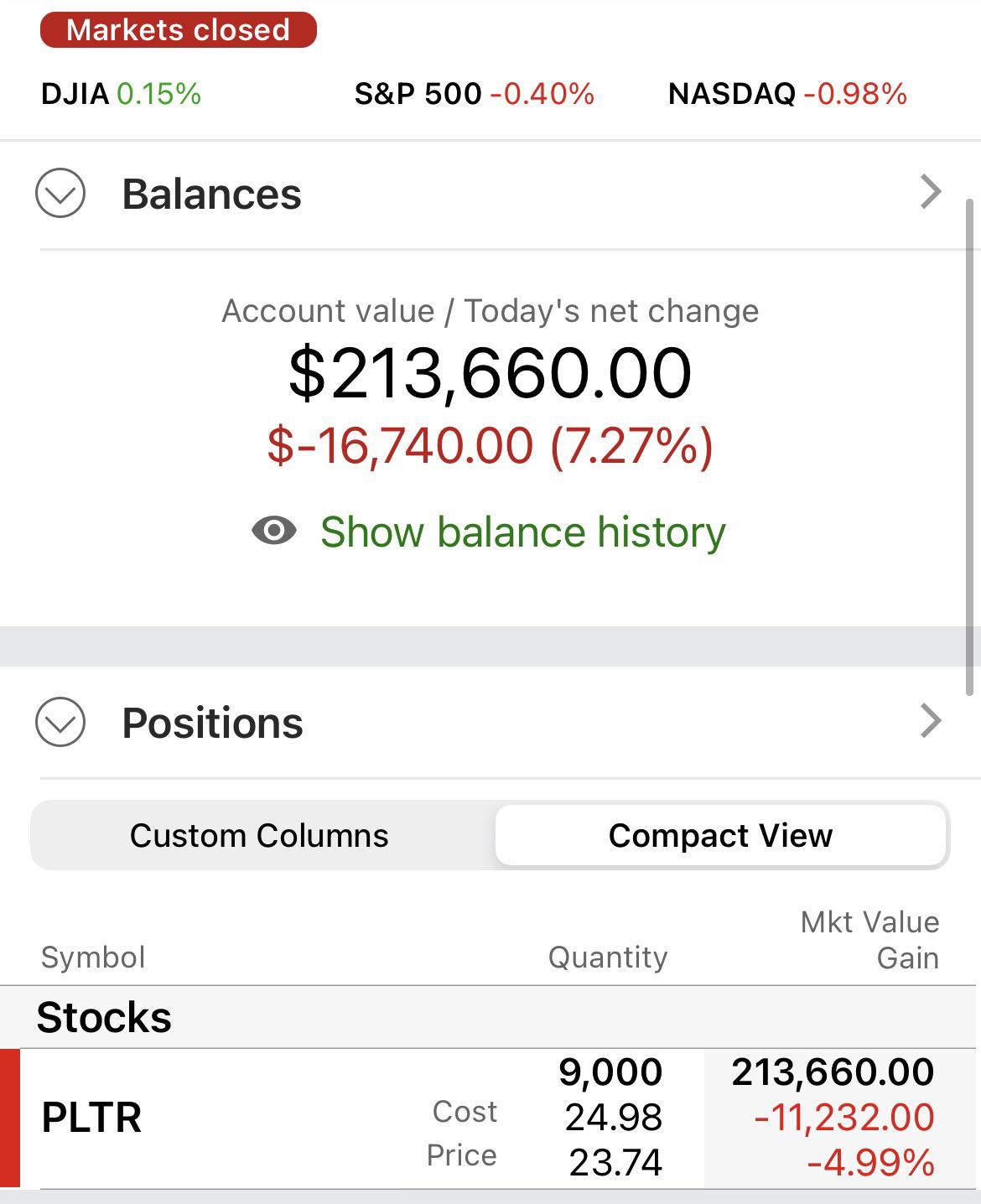The height and width of the screenshot is (1204, 981).
Task: Select the Compact View tab
Action: click(x=721, y=834)
